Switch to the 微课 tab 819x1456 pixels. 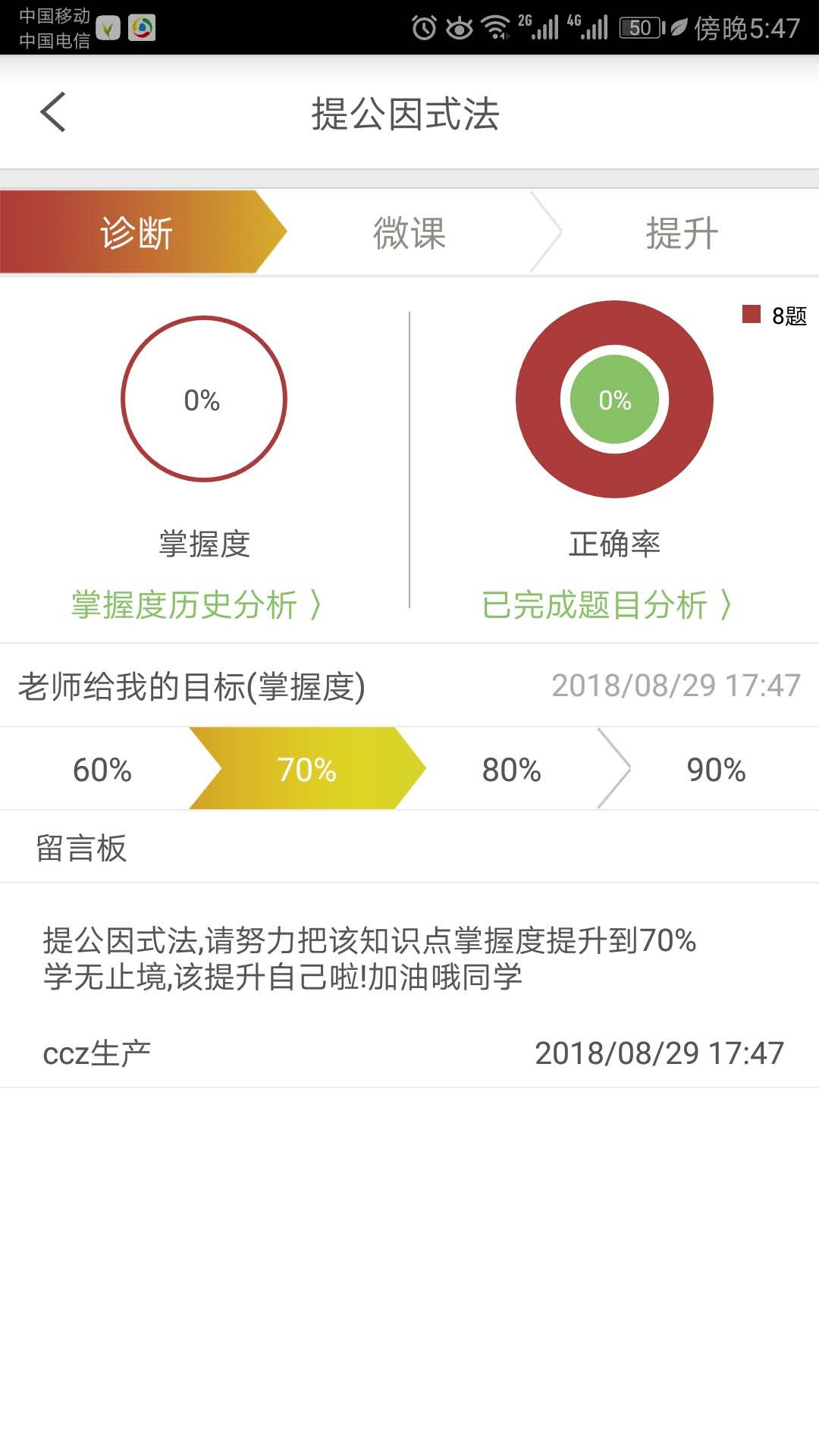coord(409,233)
